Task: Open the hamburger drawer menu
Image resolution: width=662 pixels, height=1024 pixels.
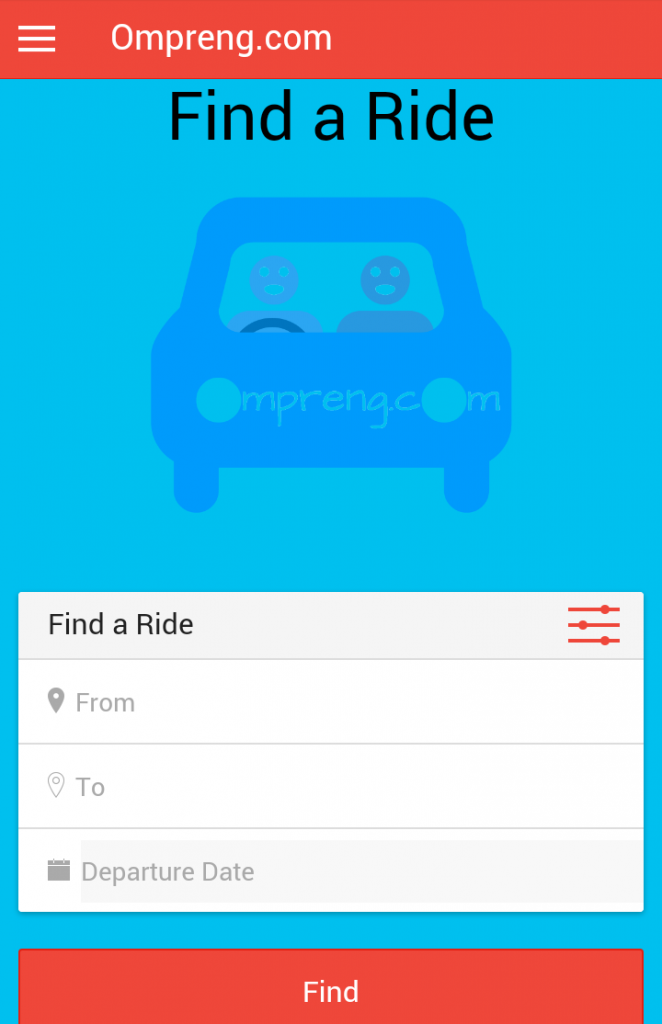Action: click(x=37, y=38)
